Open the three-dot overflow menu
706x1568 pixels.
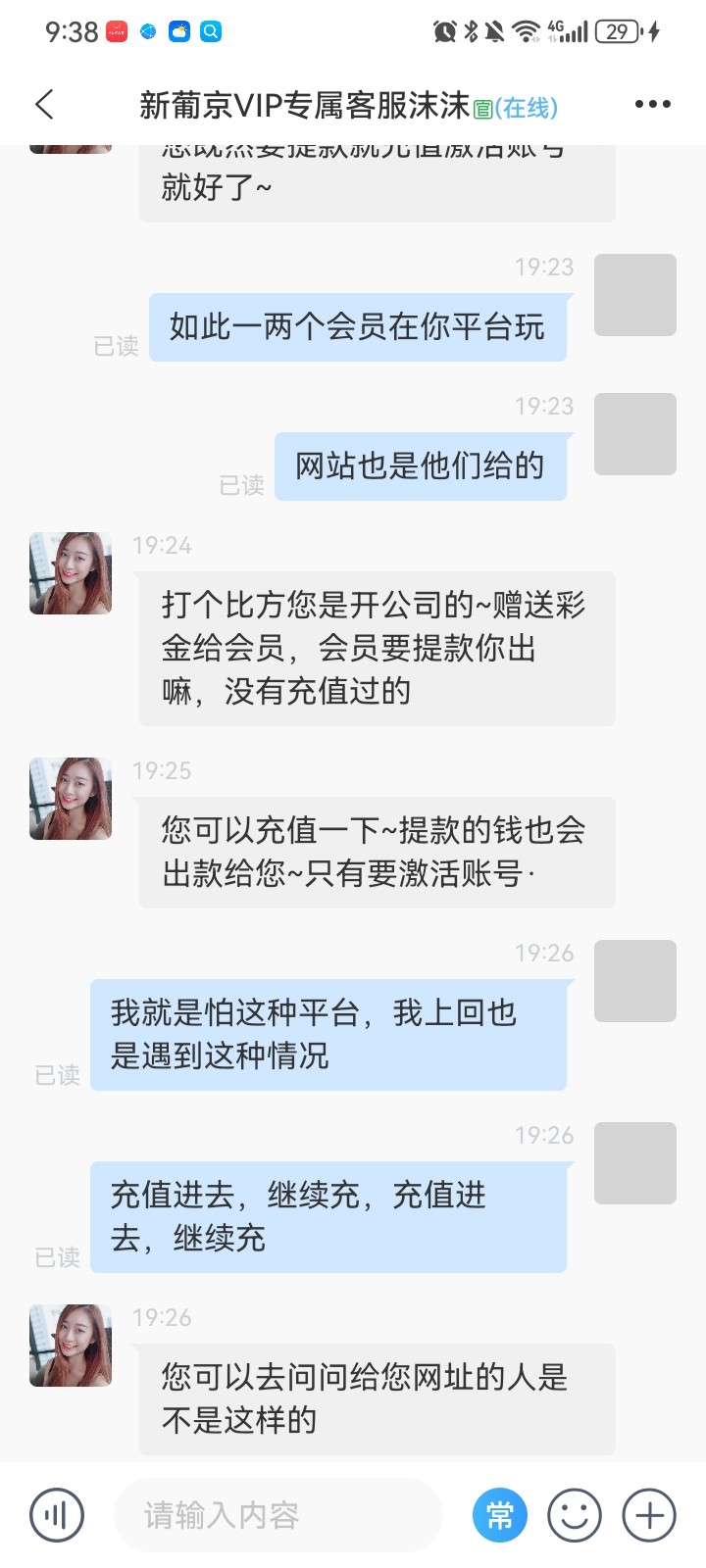point(652,105)
